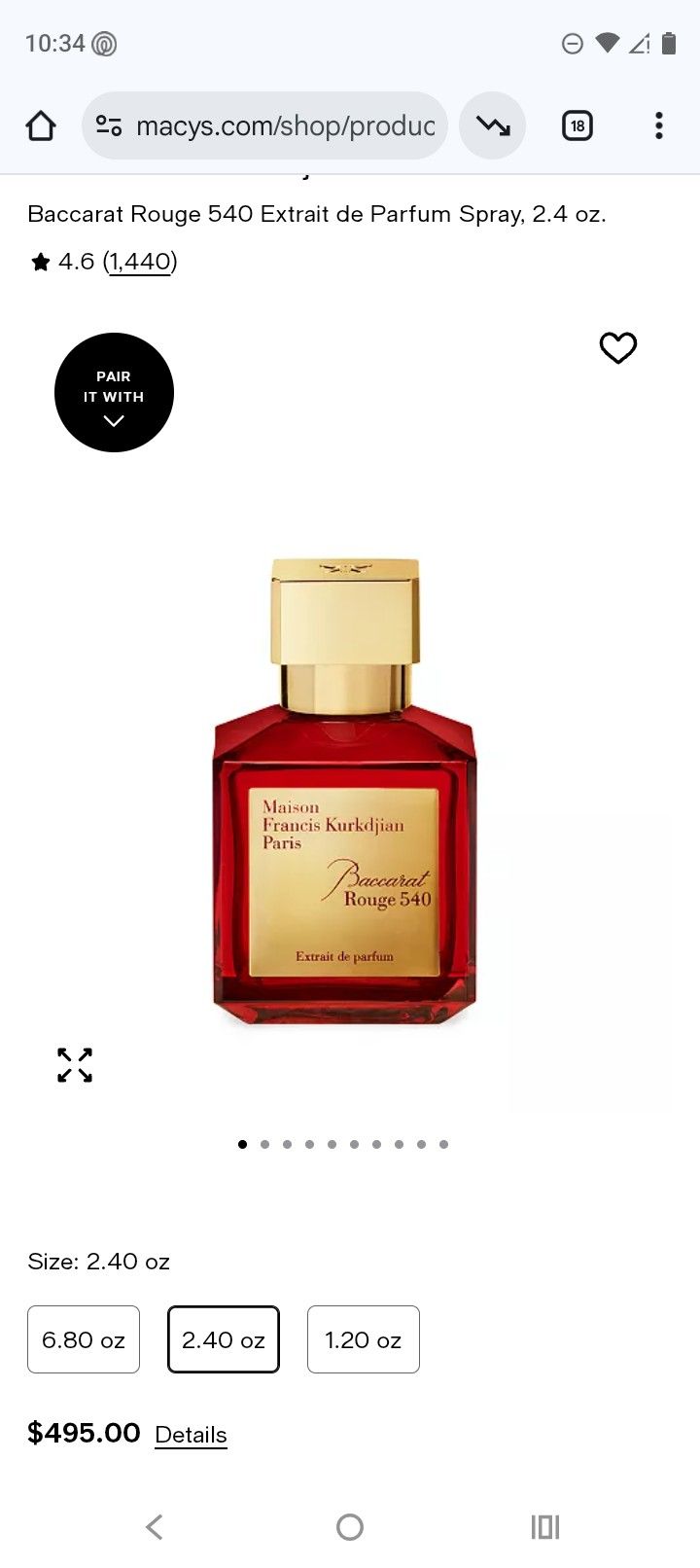Tap the macys.com address bar
The height and width of the screenshot is (1568, 700).
pos(285,125)
